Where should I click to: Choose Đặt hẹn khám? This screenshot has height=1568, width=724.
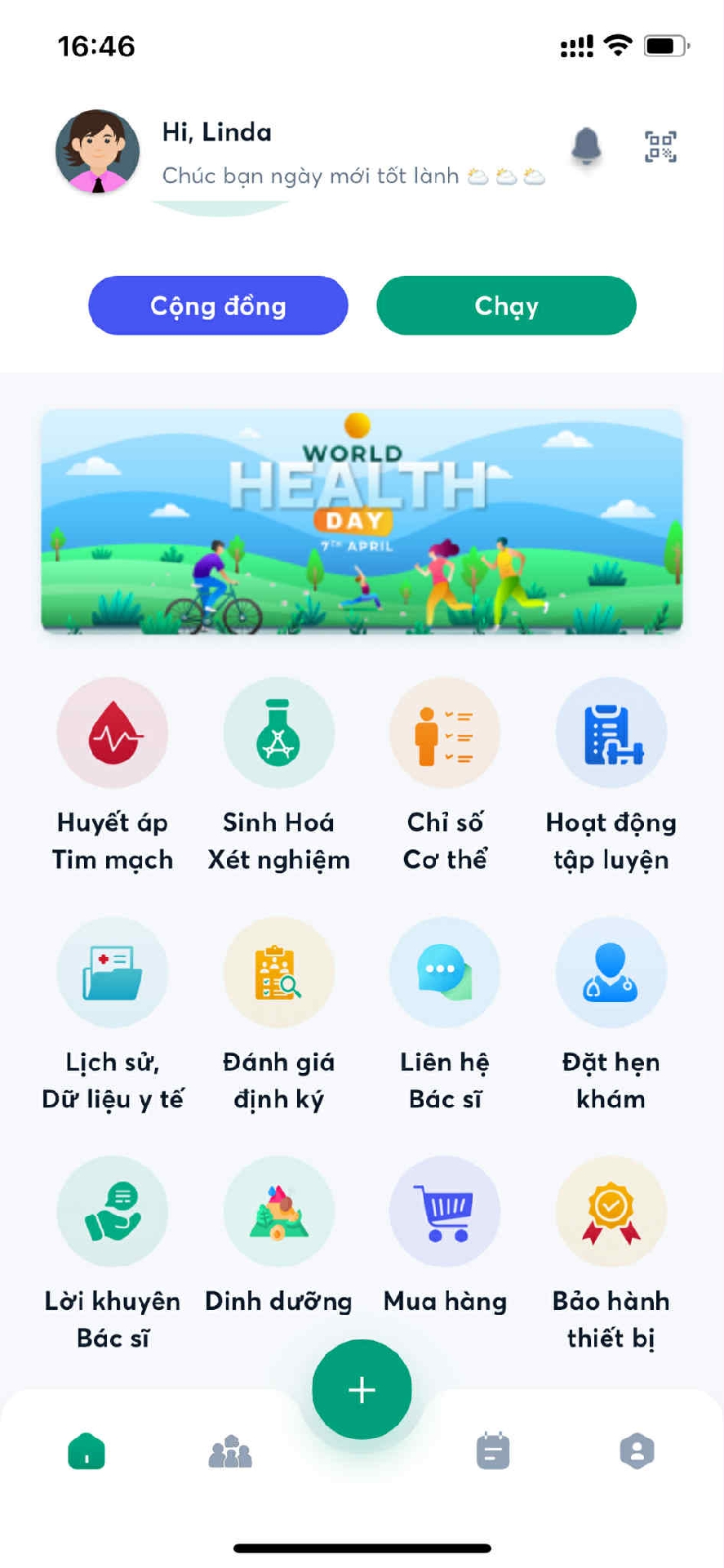[611, 972]
